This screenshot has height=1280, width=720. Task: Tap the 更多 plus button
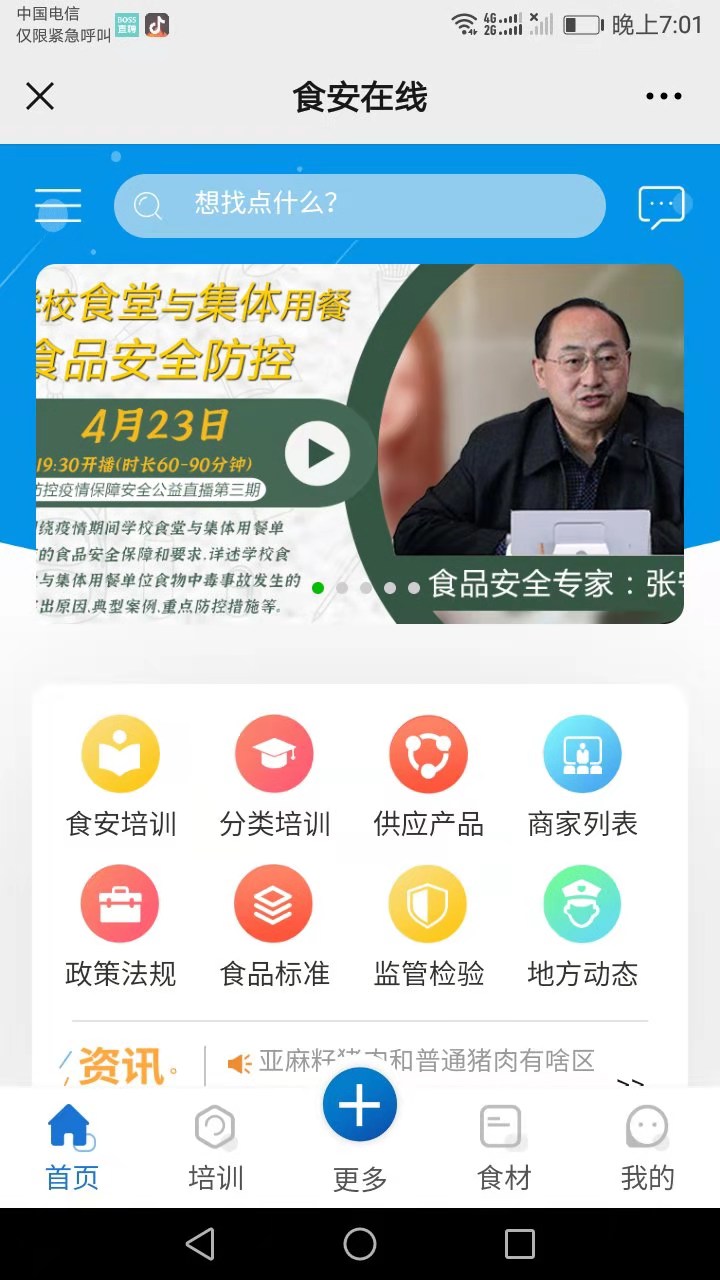[x=360, y=1107]
